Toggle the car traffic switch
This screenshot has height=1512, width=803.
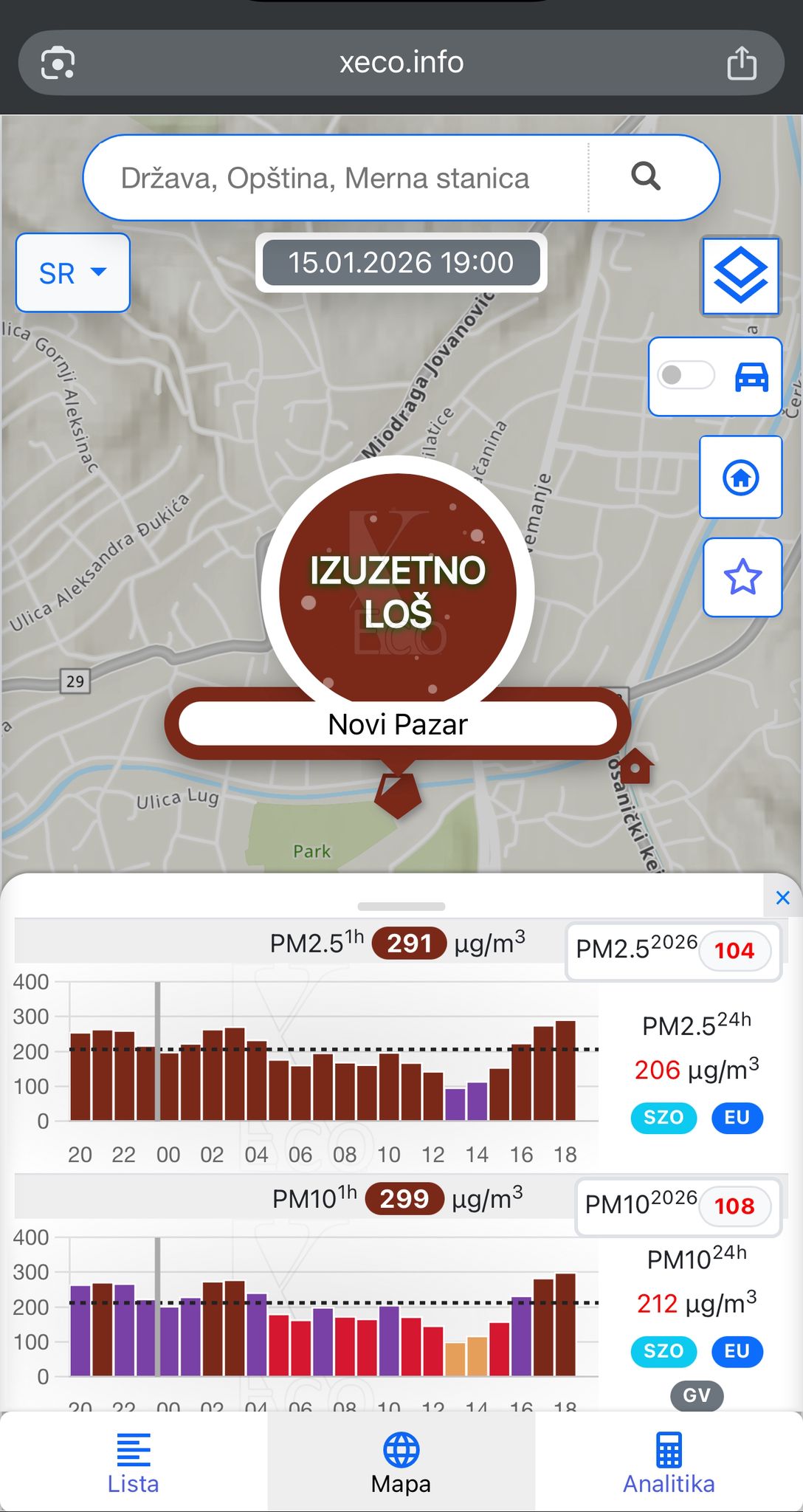pos(687,376)
